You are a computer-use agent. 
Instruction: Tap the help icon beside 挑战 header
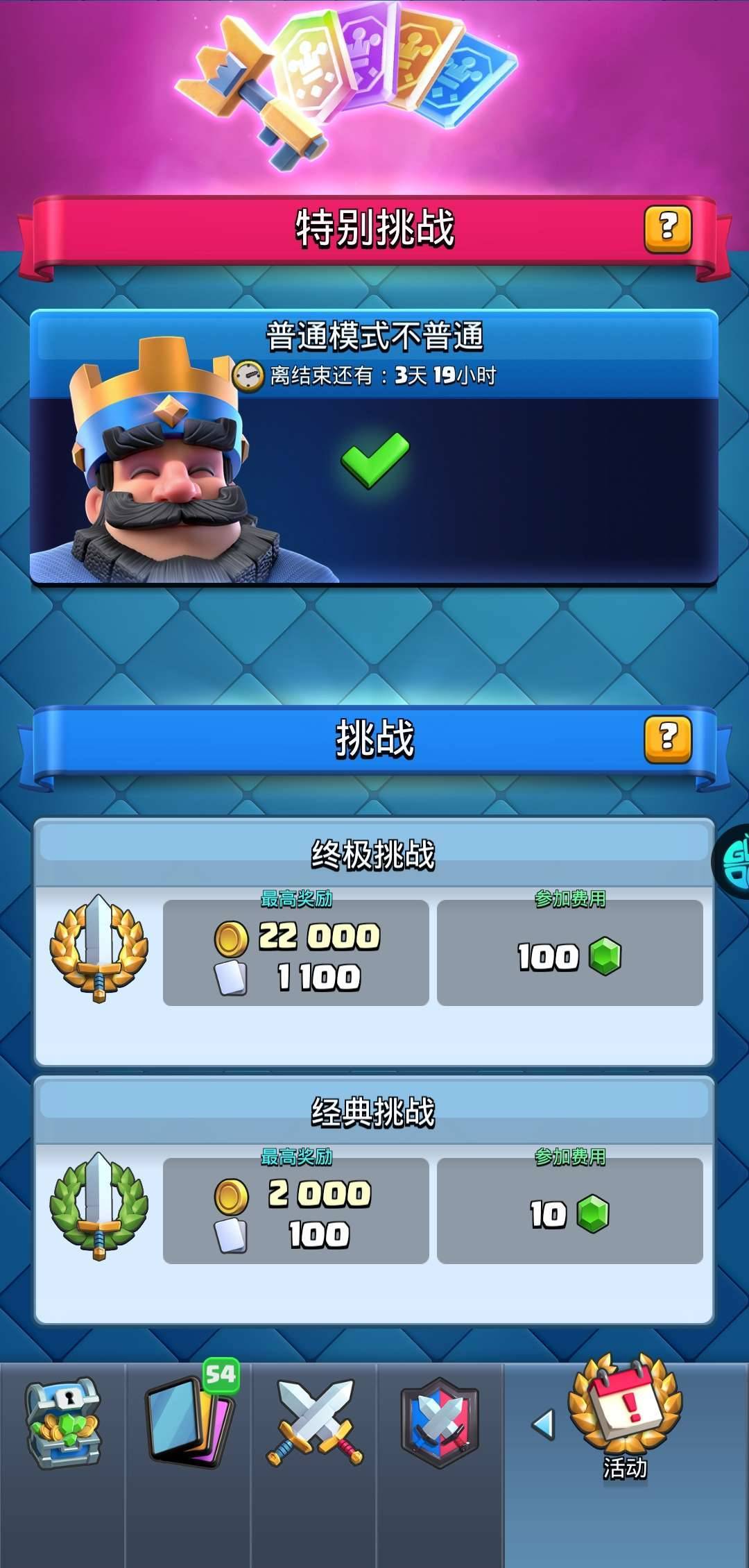[668, 739]
